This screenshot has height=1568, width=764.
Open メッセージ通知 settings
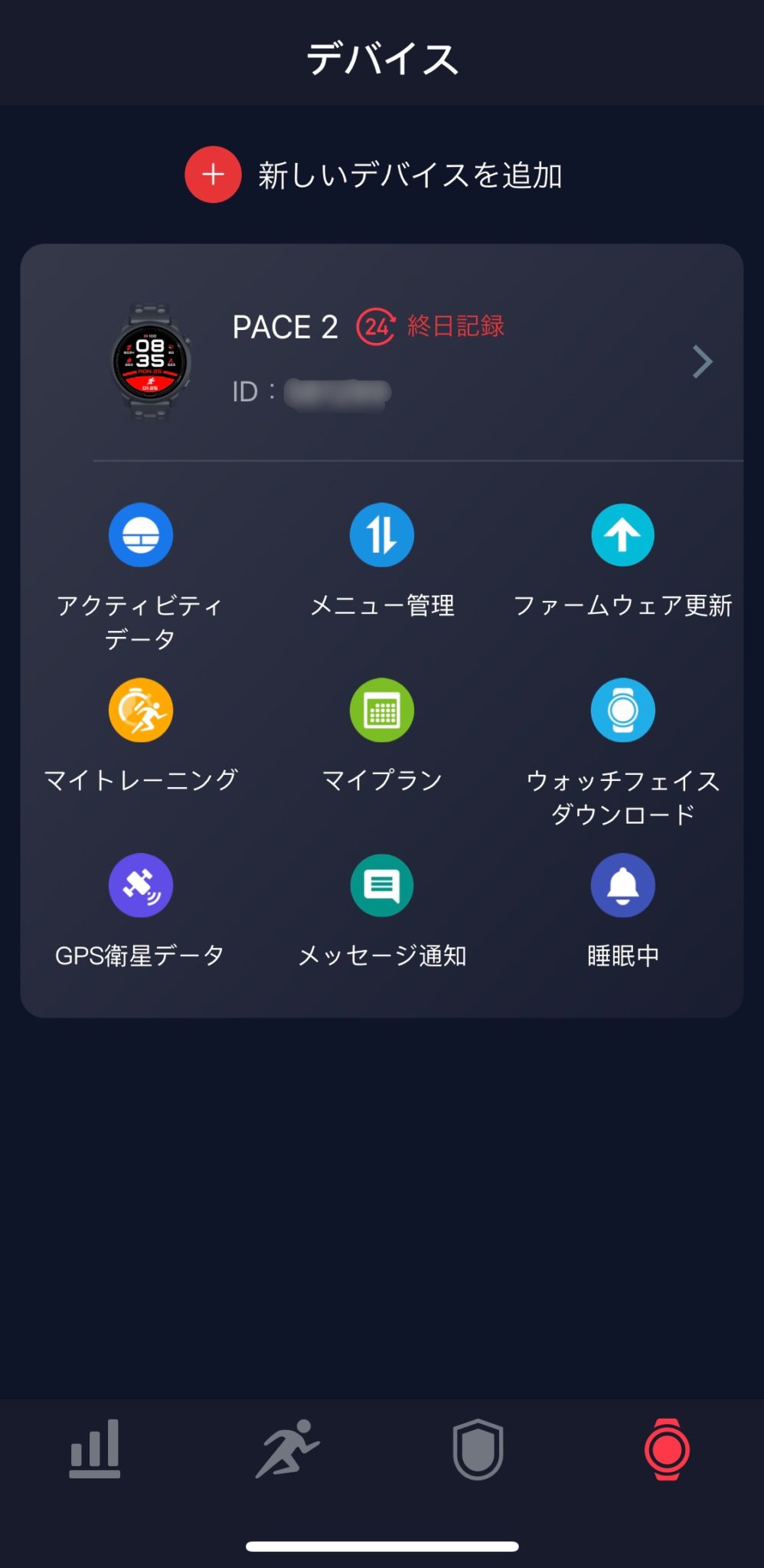coord(381,886)
